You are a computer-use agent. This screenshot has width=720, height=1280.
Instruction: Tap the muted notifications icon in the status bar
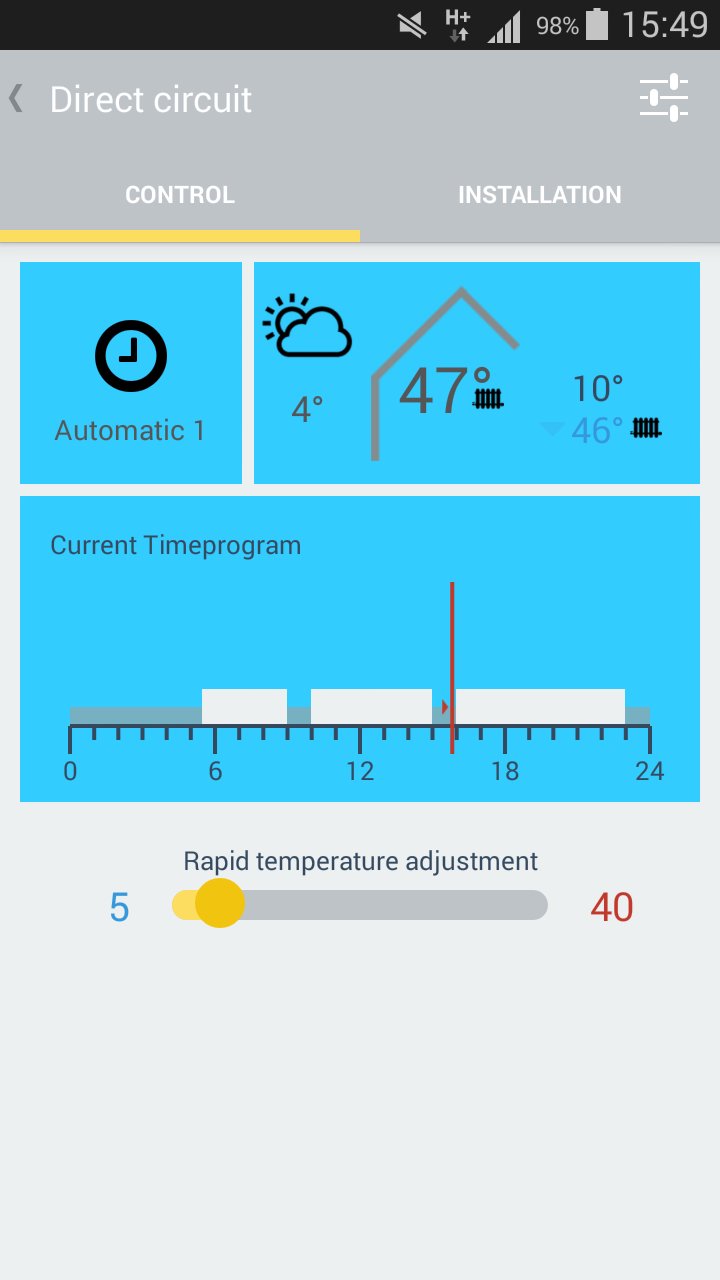tap(412, 24)
